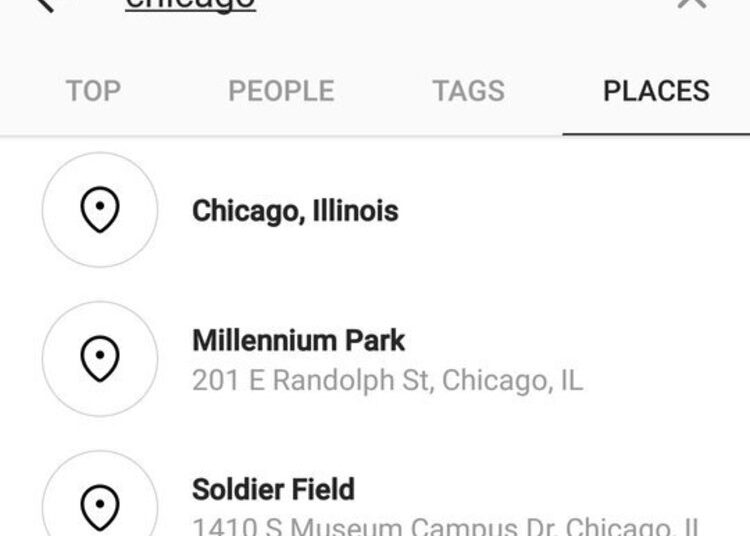Open the Soldier Field location
750x536 pixels.
coord(273,498)
